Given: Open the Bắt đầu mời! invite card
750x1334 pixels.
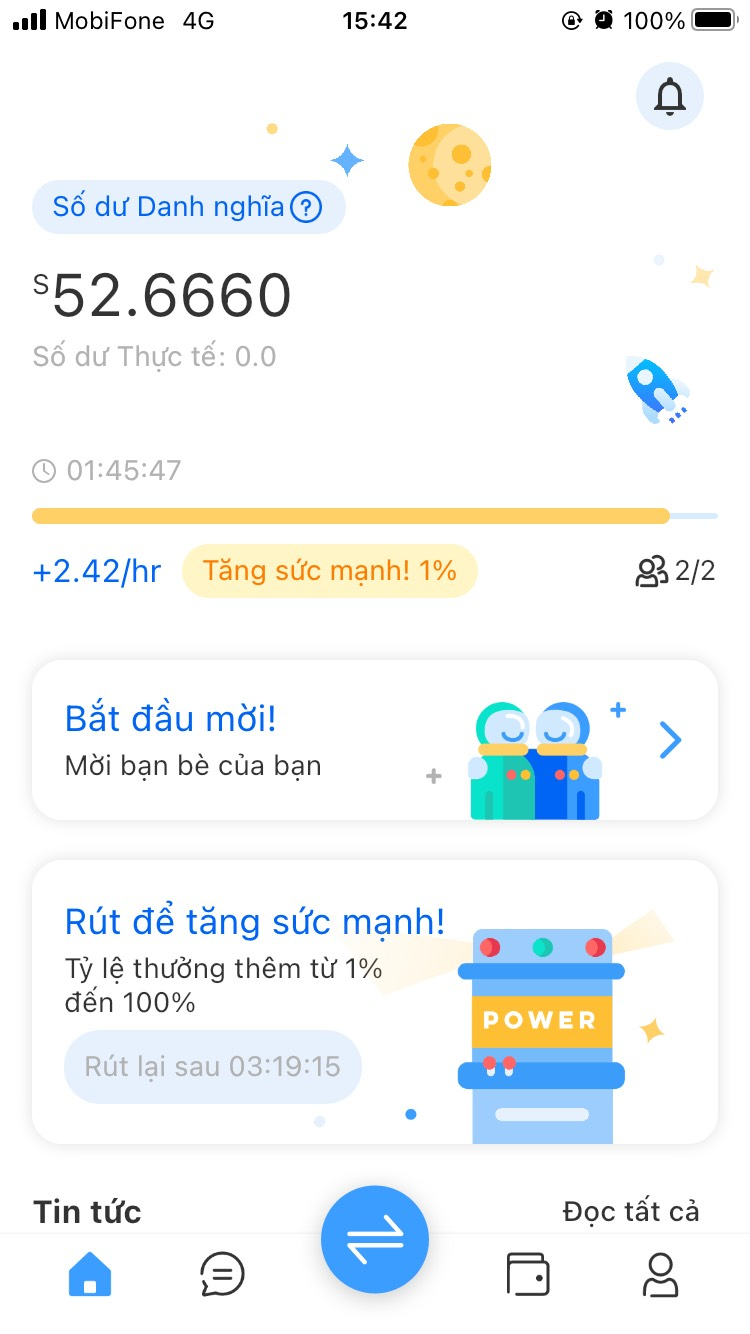Looking at the screenshot, I should pos(374,741).
